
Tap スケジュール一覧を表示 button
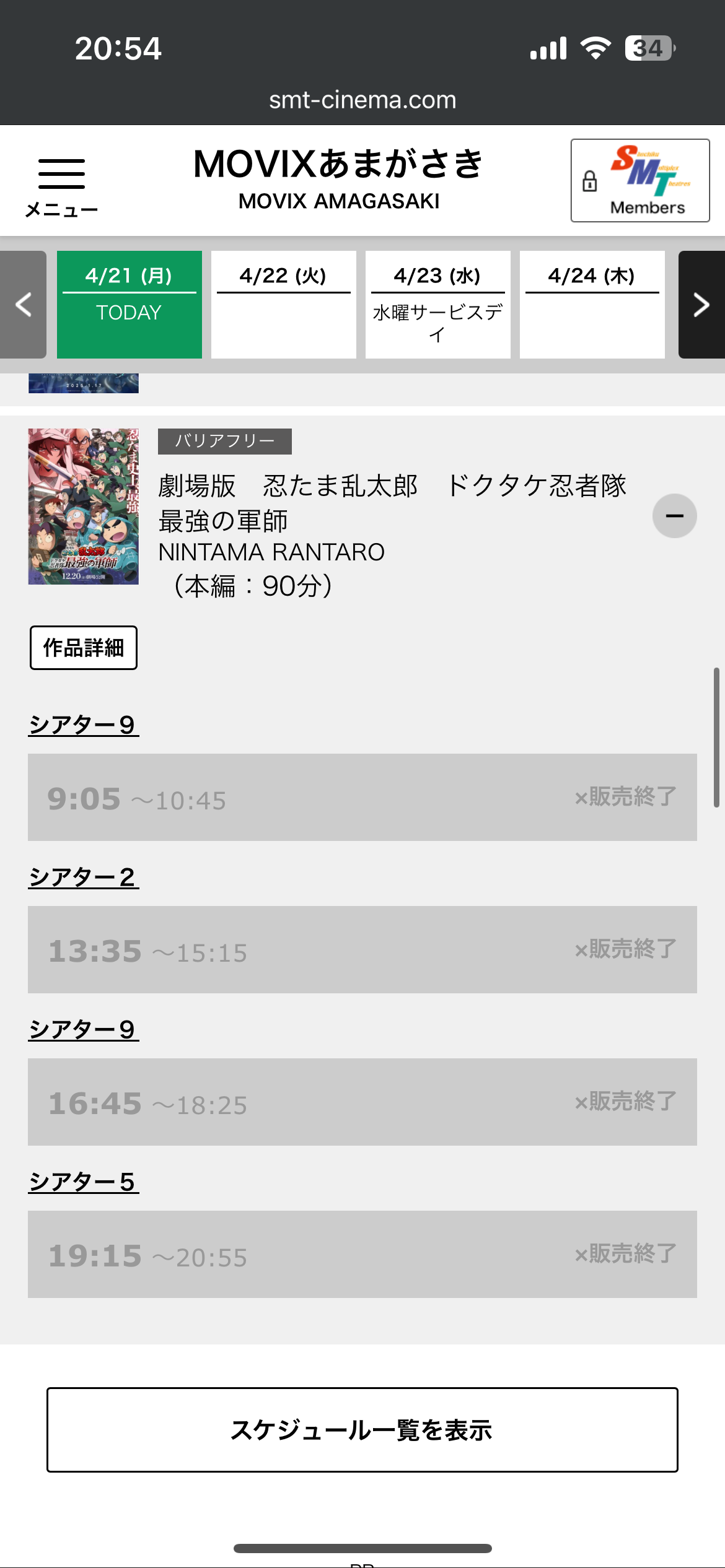[x=362, y=1430]
